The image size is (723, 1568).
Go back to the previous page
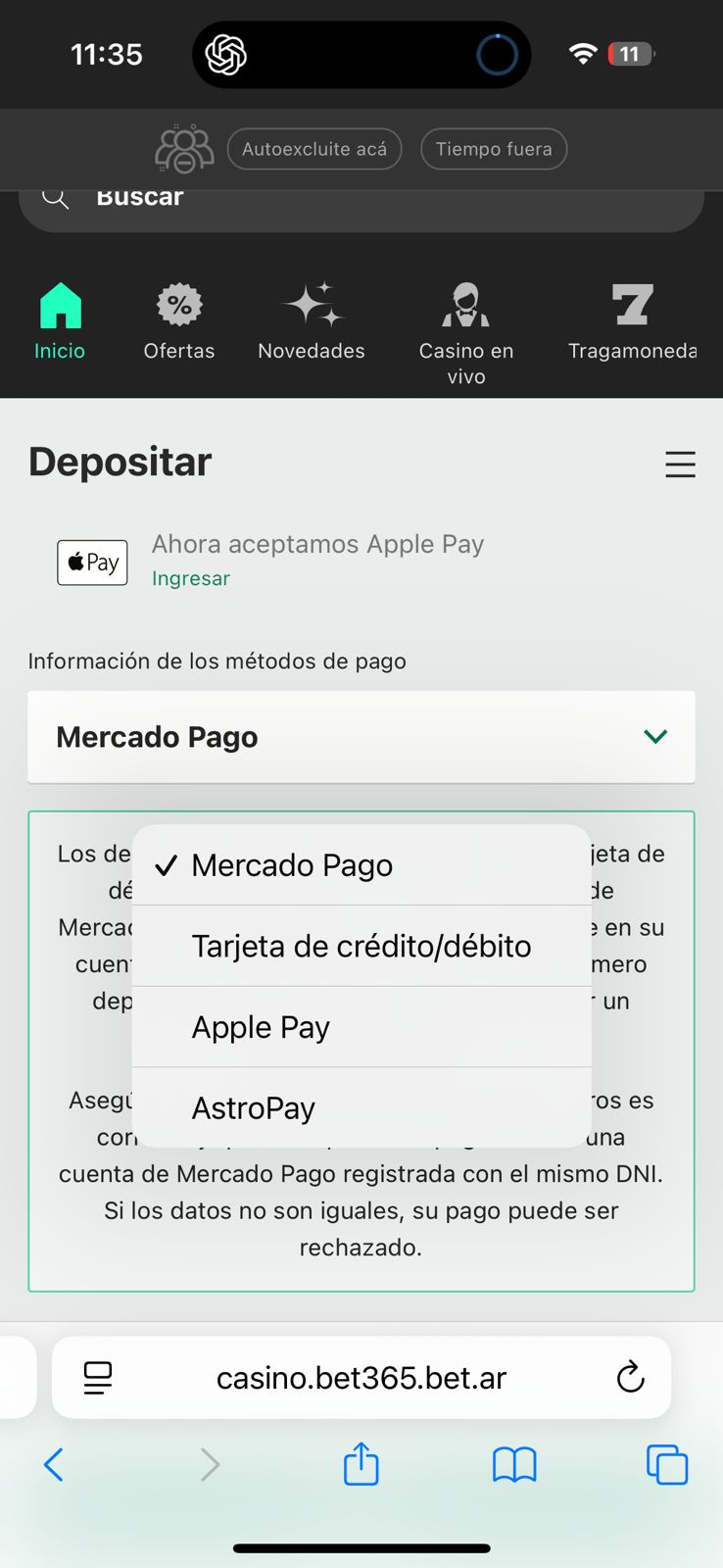54,1465
